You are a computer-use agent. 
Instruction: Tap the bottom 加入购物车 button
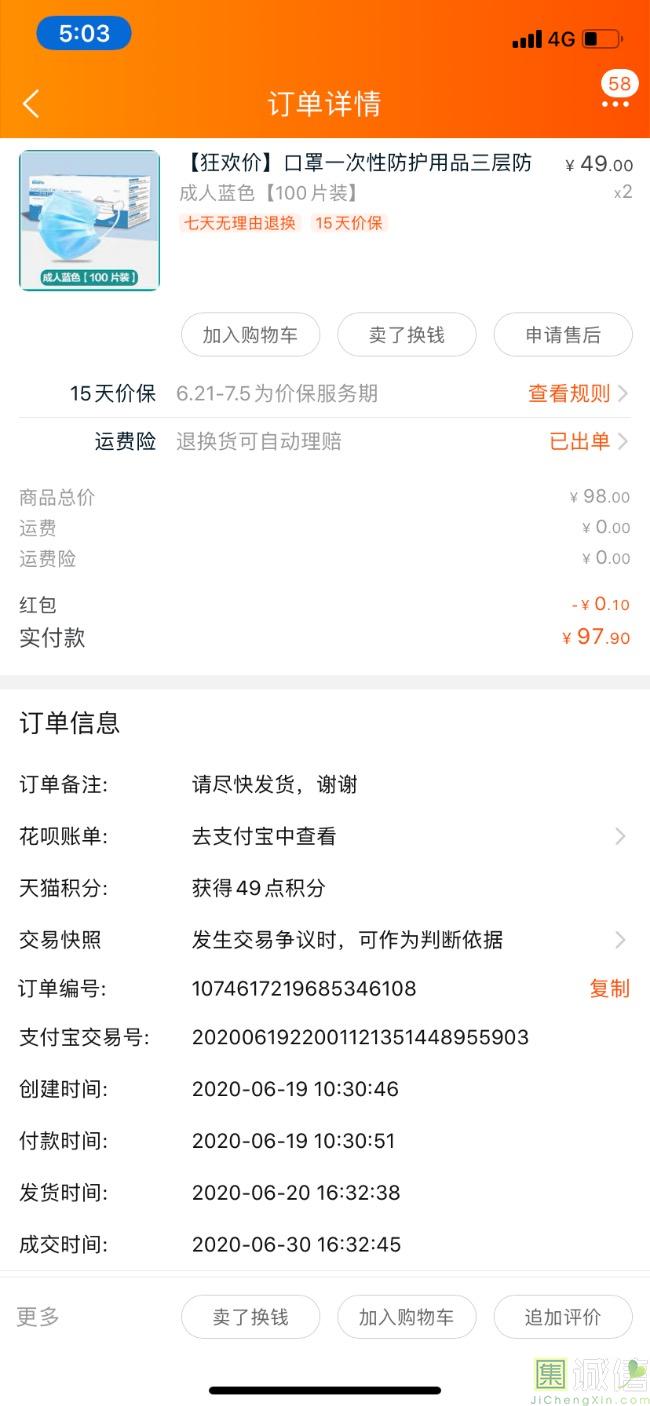click(x=406, y=1317)
